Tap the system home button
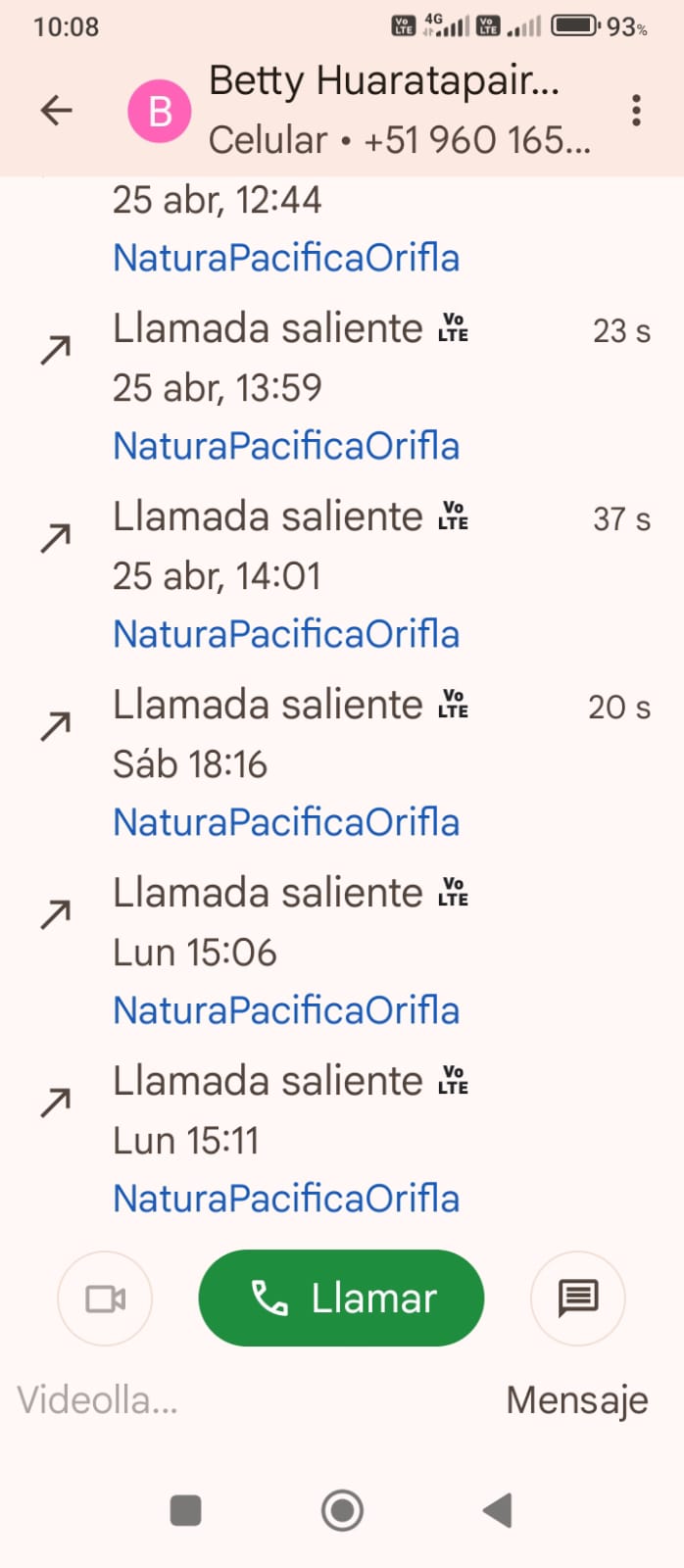Image resolution: width=684 pixels, height=1568 pixels. coord(342,1510)
